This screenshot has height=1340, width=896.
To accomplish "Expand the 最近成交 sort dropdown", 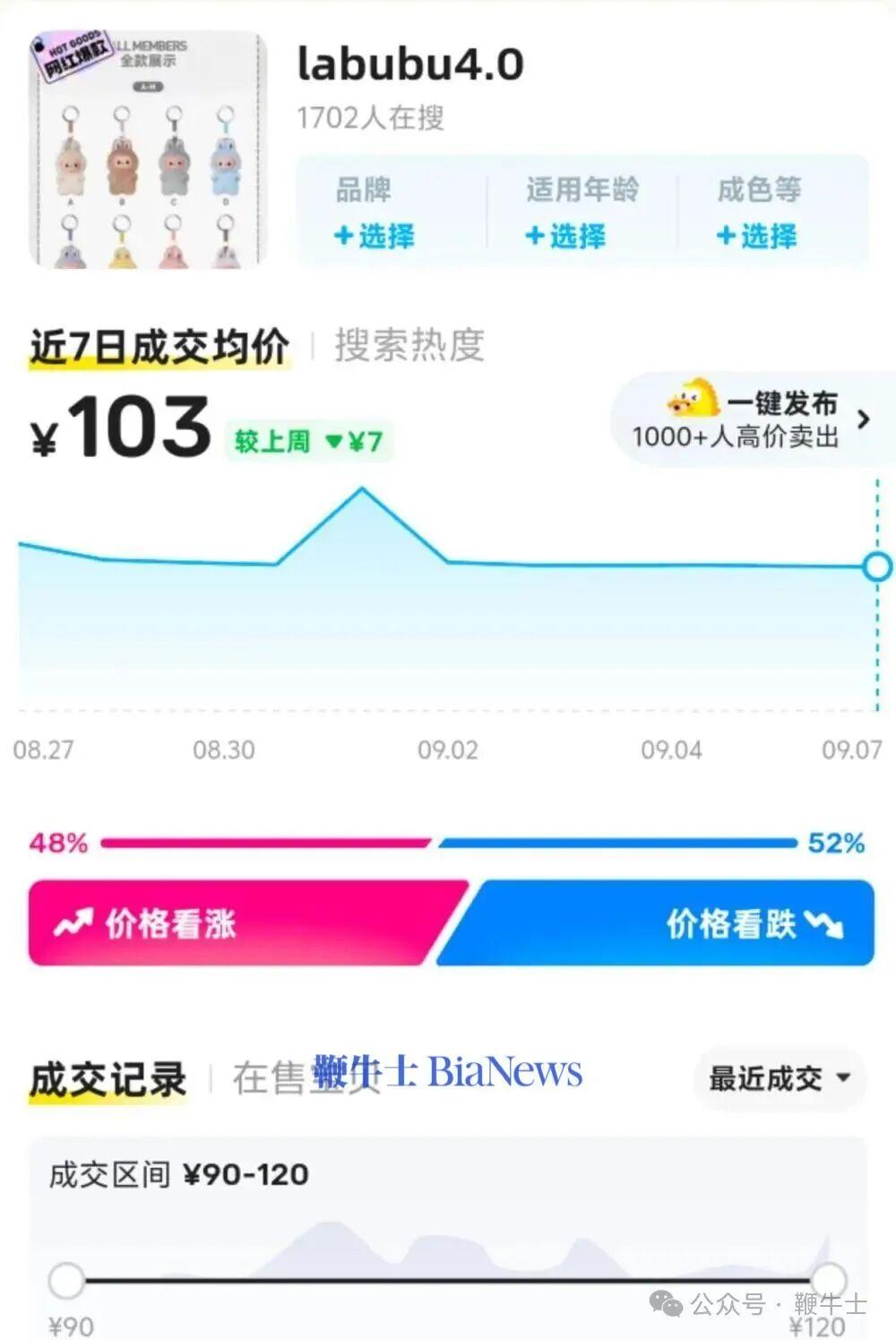I will coord(779,1078).
